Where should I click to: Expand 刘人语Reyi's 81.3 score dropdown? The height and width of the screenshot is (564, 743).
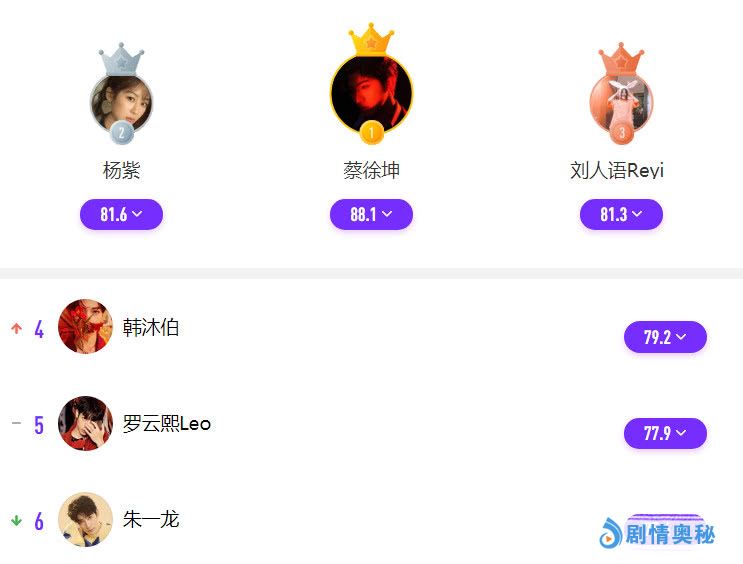coord(621,214)
